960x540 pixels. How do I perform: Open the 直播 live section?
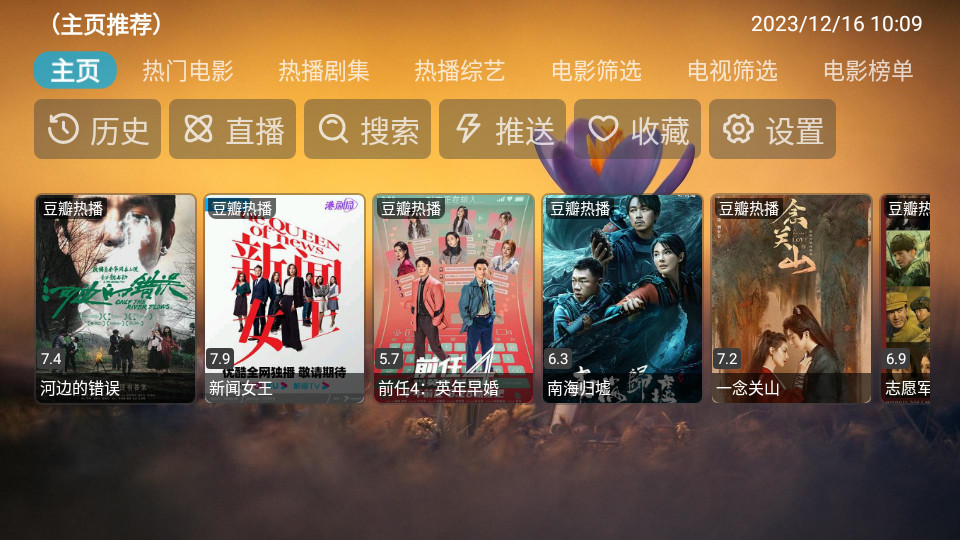coord(232,129)
